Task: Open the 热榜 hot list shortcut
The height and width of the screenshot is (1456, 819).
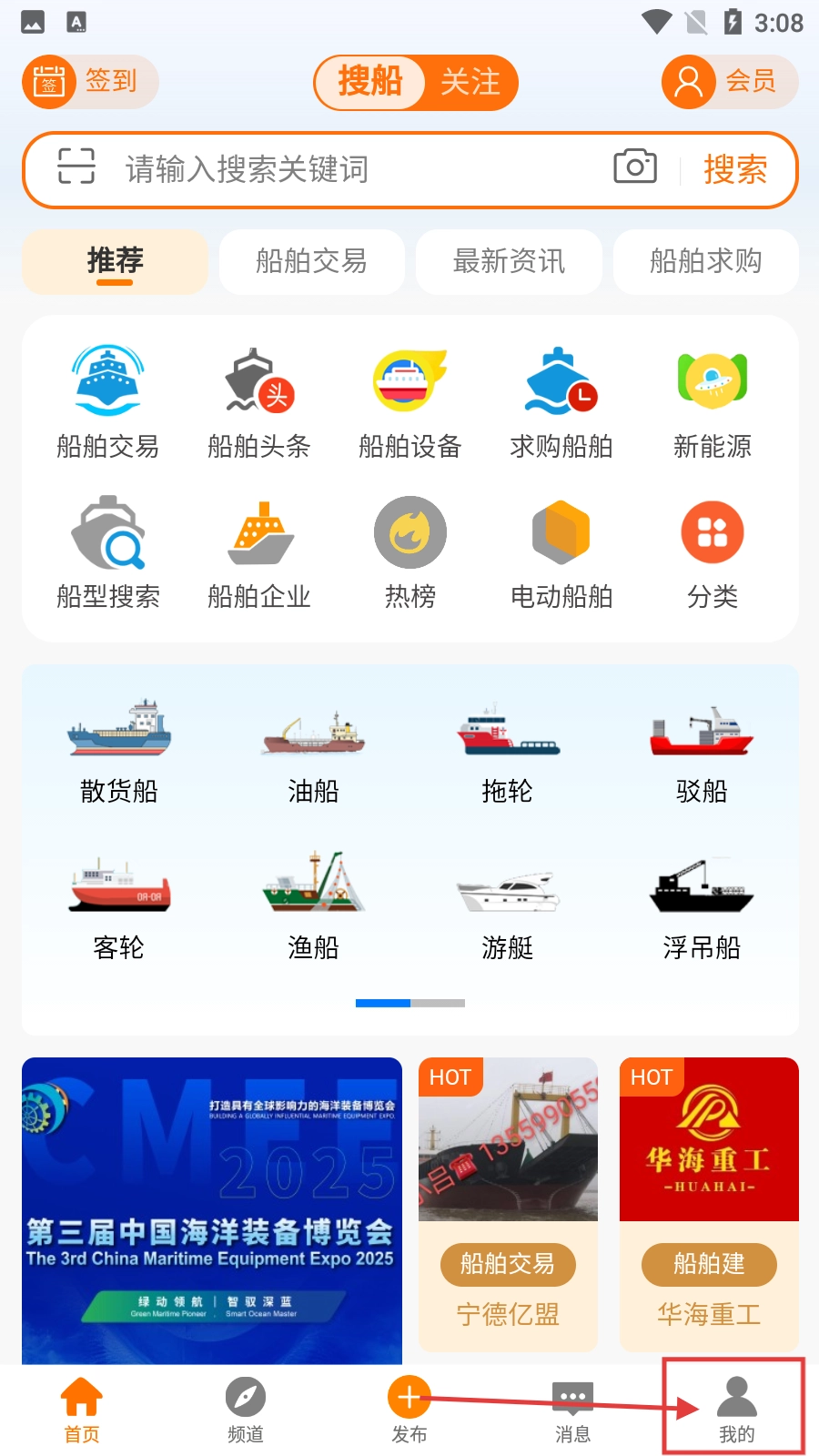Action: (x=410, y=552)
